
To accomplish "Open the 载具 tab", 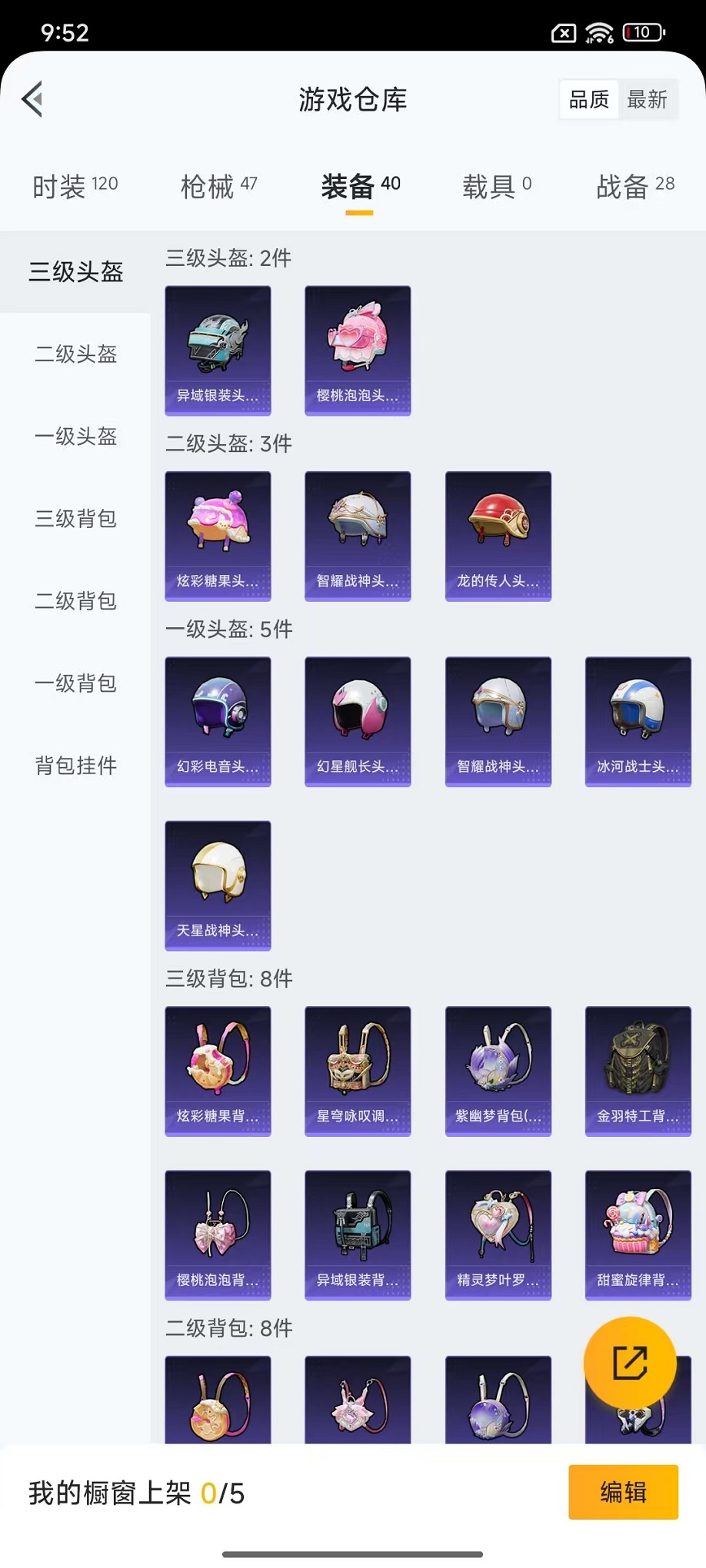I will [x=497, y=186].
